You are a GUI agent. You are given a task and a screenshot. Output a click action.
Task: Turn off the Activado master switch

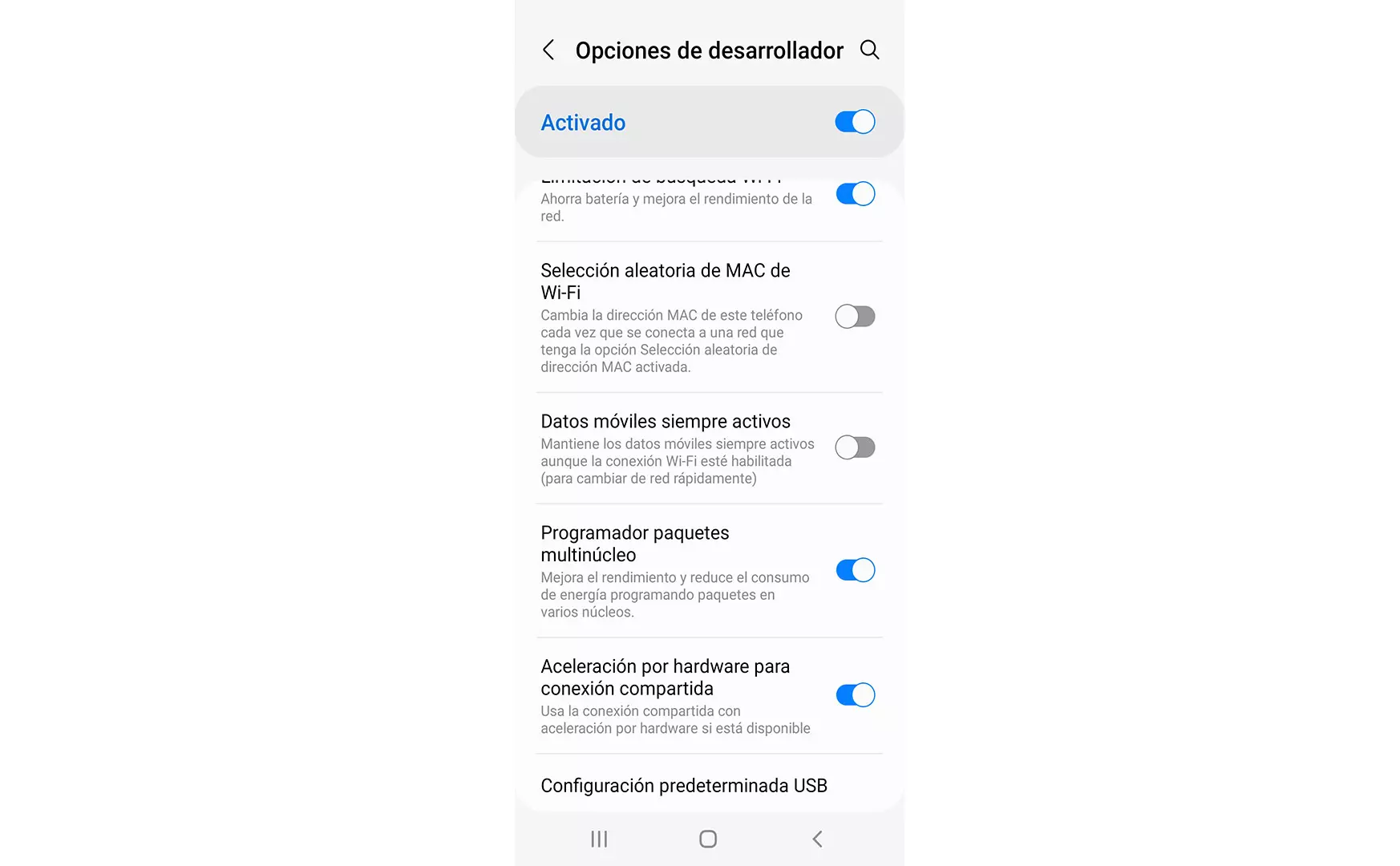[x=854, y=122]
